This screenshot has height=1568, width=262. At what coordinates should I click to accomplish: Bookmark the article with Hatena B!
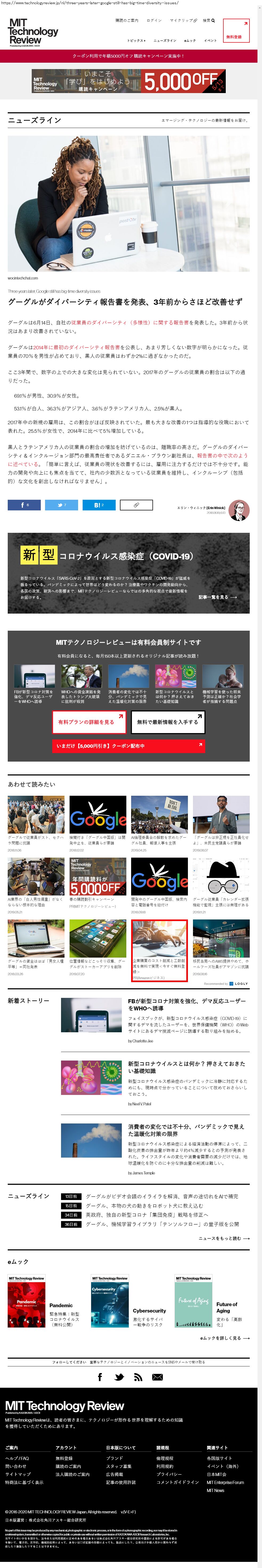coord(98,505)
